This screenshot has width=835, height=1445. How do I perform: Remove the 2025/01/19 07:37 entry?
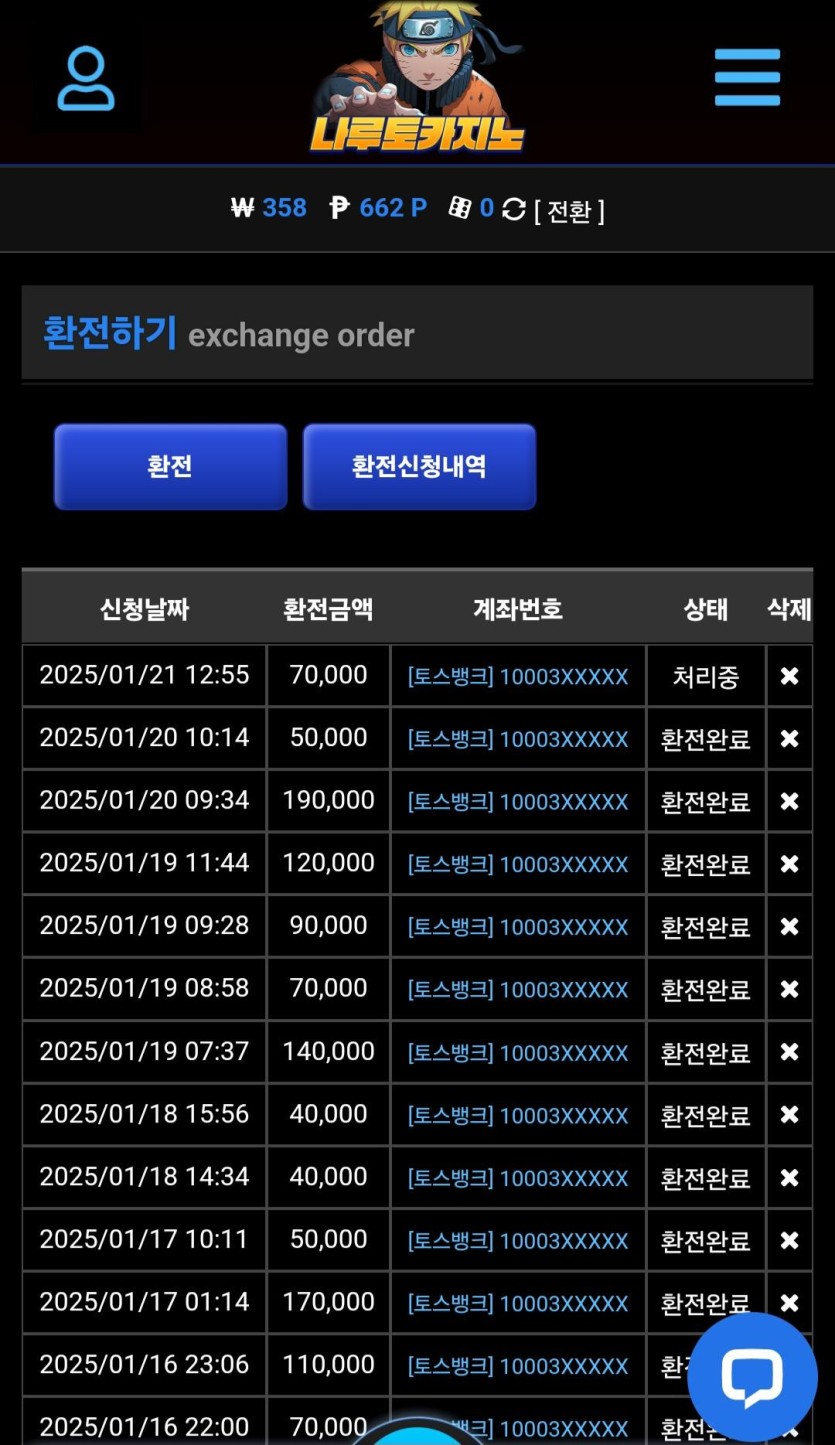789,1052
